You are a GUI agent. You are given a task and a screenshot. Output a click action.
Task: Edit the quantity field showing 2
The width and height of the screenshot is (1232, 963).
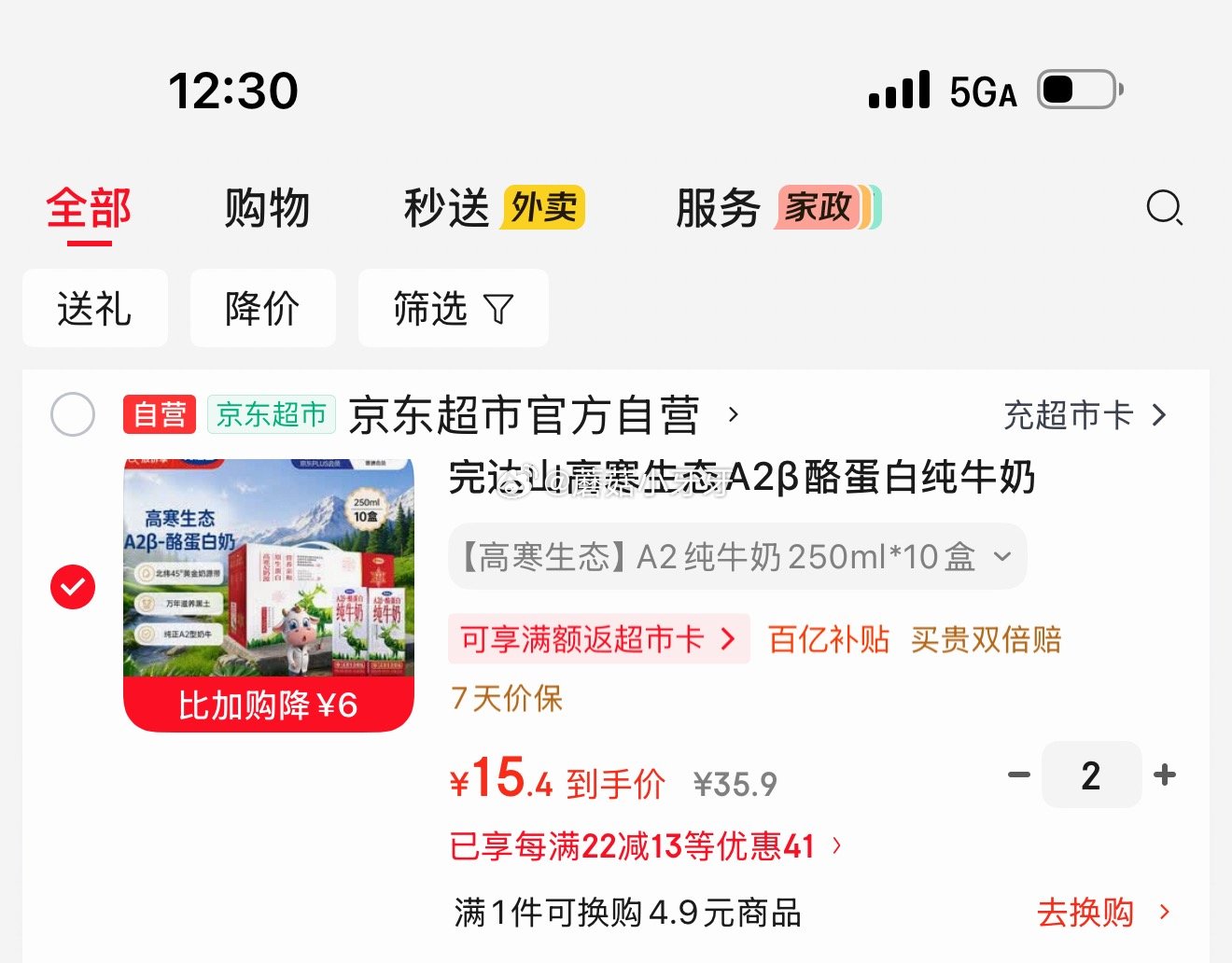(x=1091, y=775)
